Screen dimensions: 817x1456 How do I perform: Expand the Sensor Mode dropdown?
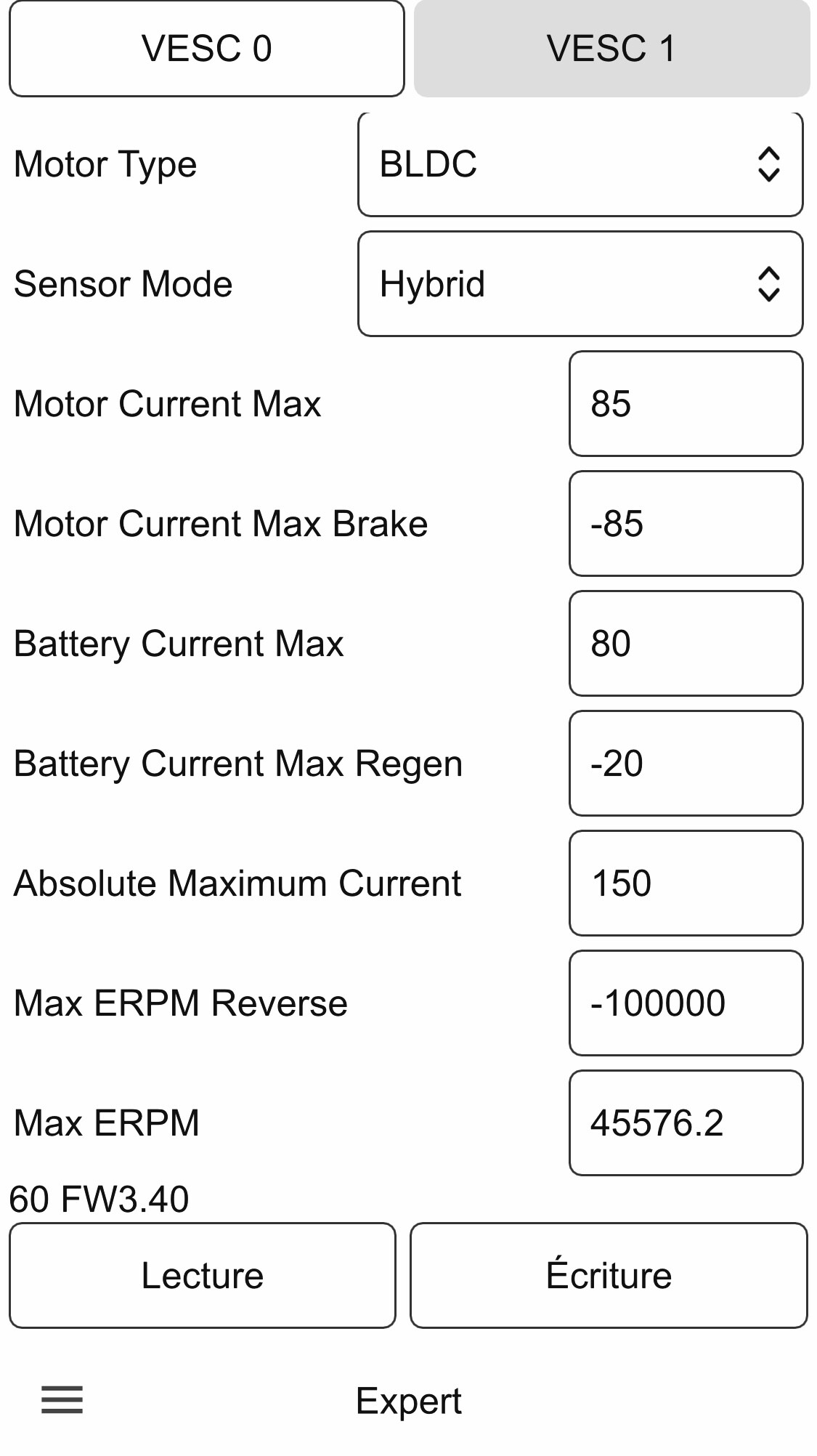tap(580, 284)
